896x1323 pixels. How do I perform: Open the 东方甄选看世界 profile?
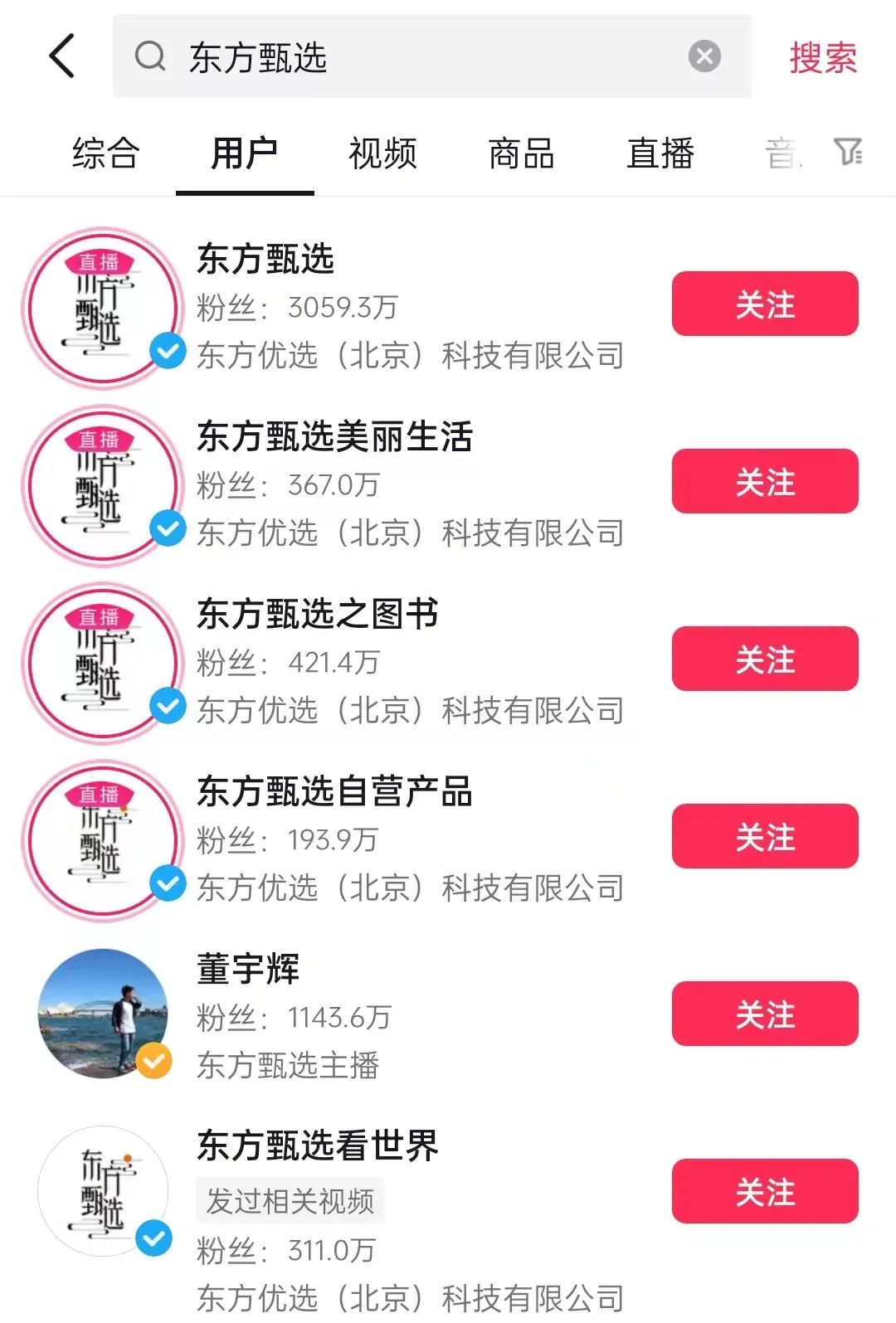tap(318, 1146)
